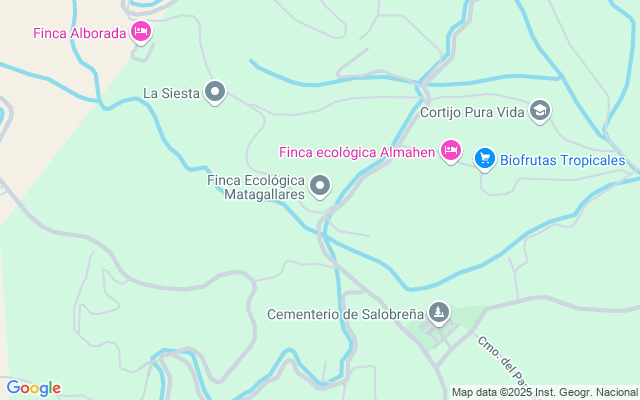Select the La Siesta place pin
The height and width of the screenshot is (400, 640).
tap(214, 93)
